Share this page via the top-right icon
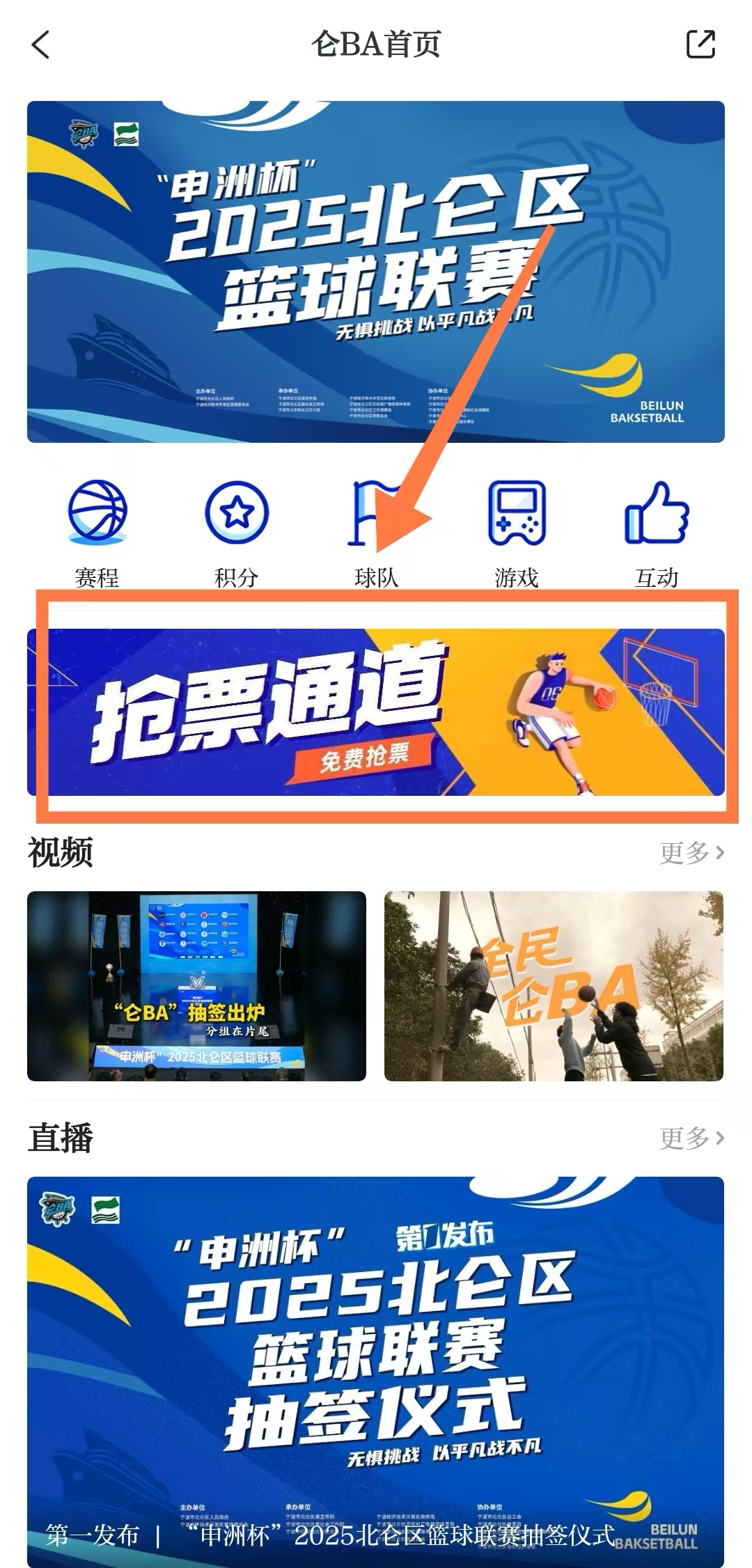 [700, 45]
